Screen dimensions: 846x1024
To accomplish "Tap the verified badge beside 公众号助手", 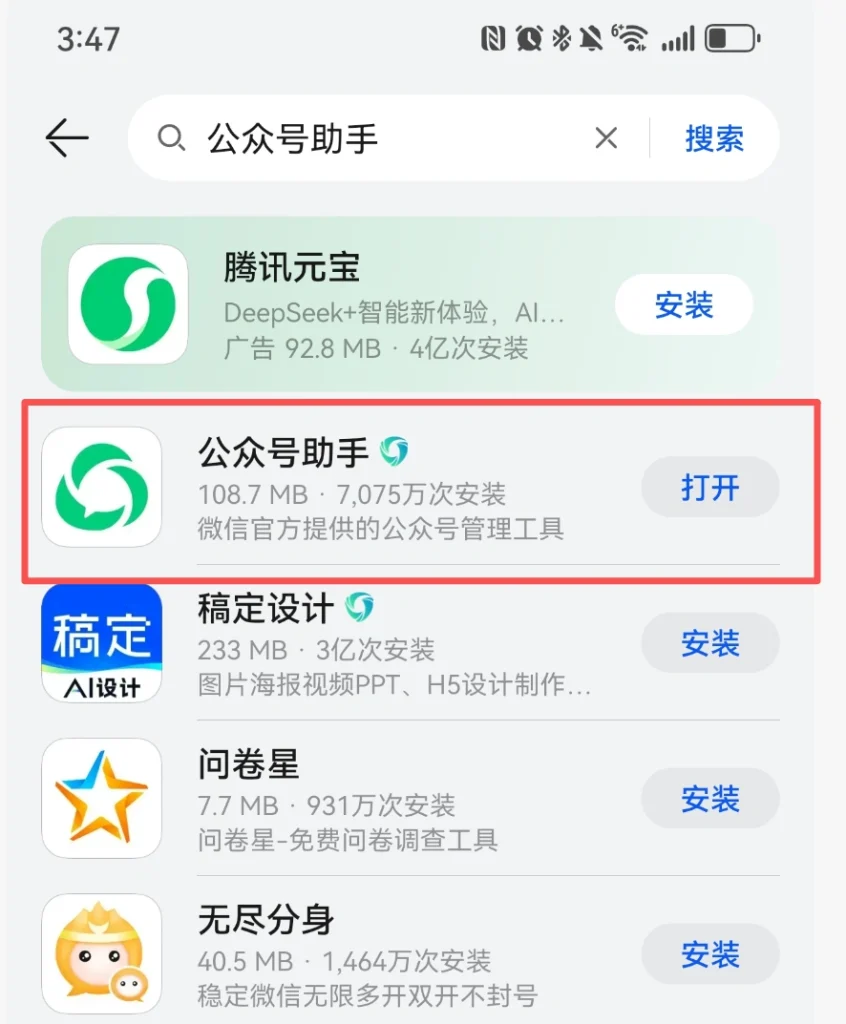I will [394, 452].
